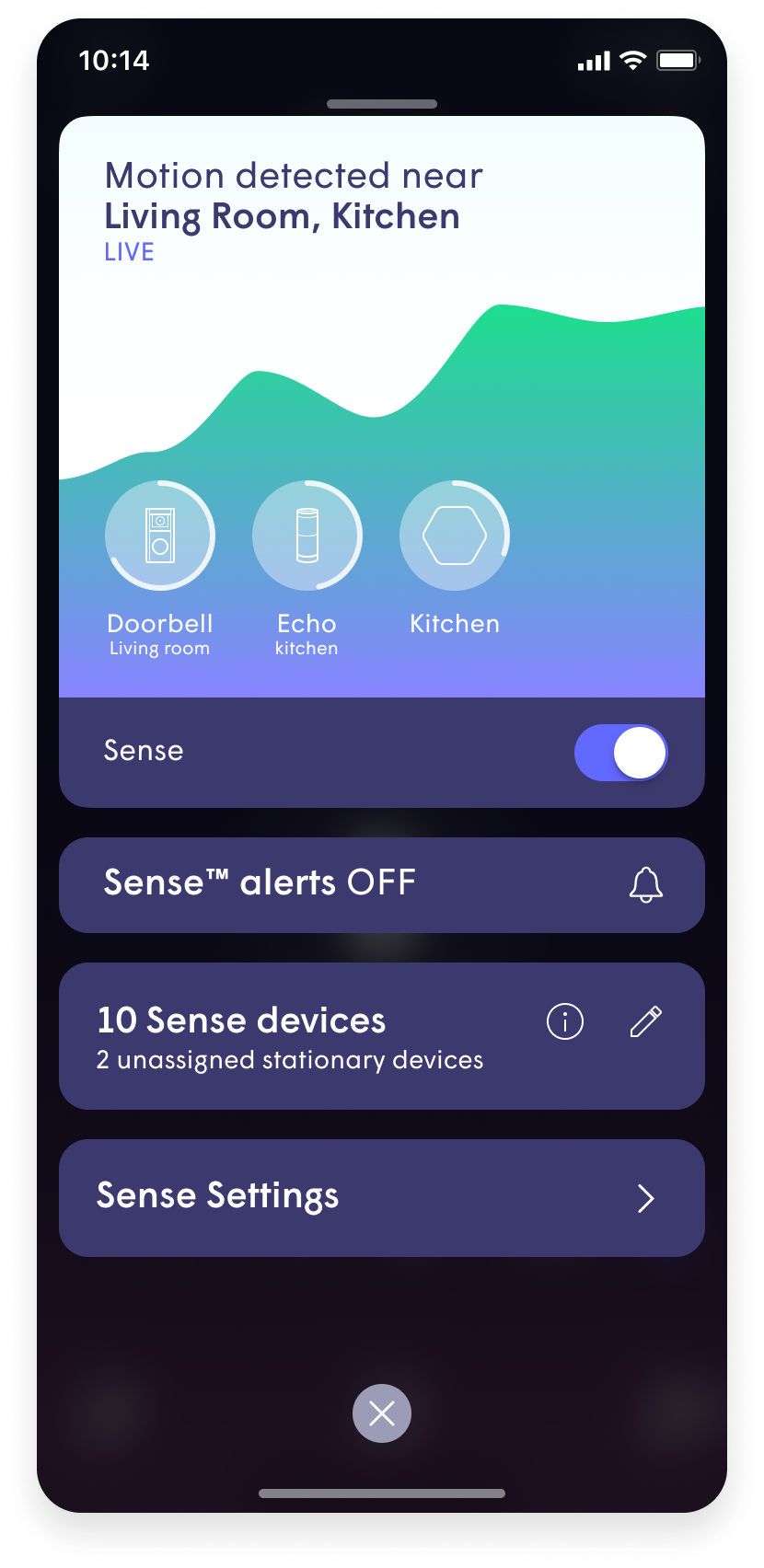The image size is (764, 1568).
Task: Open Sense alerts OFF card
Action: [381, 884]
